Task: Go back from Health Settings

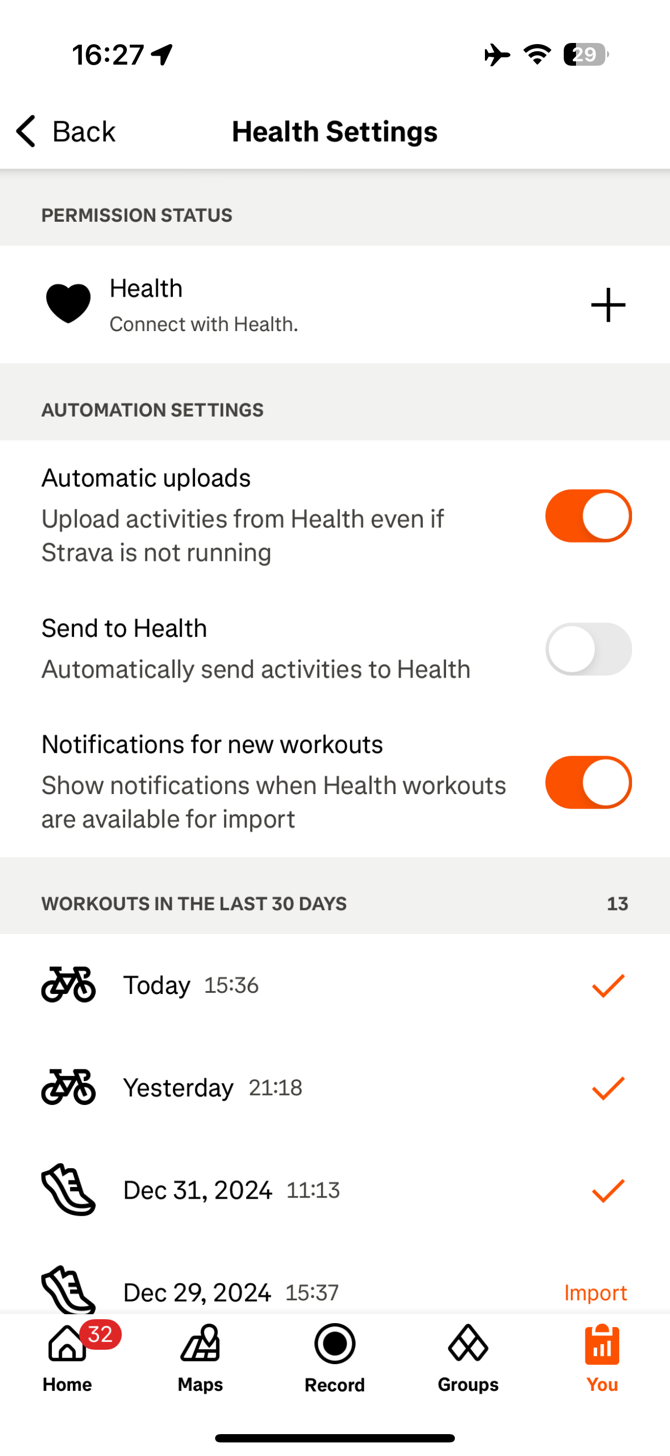Action: coord(66,131)
